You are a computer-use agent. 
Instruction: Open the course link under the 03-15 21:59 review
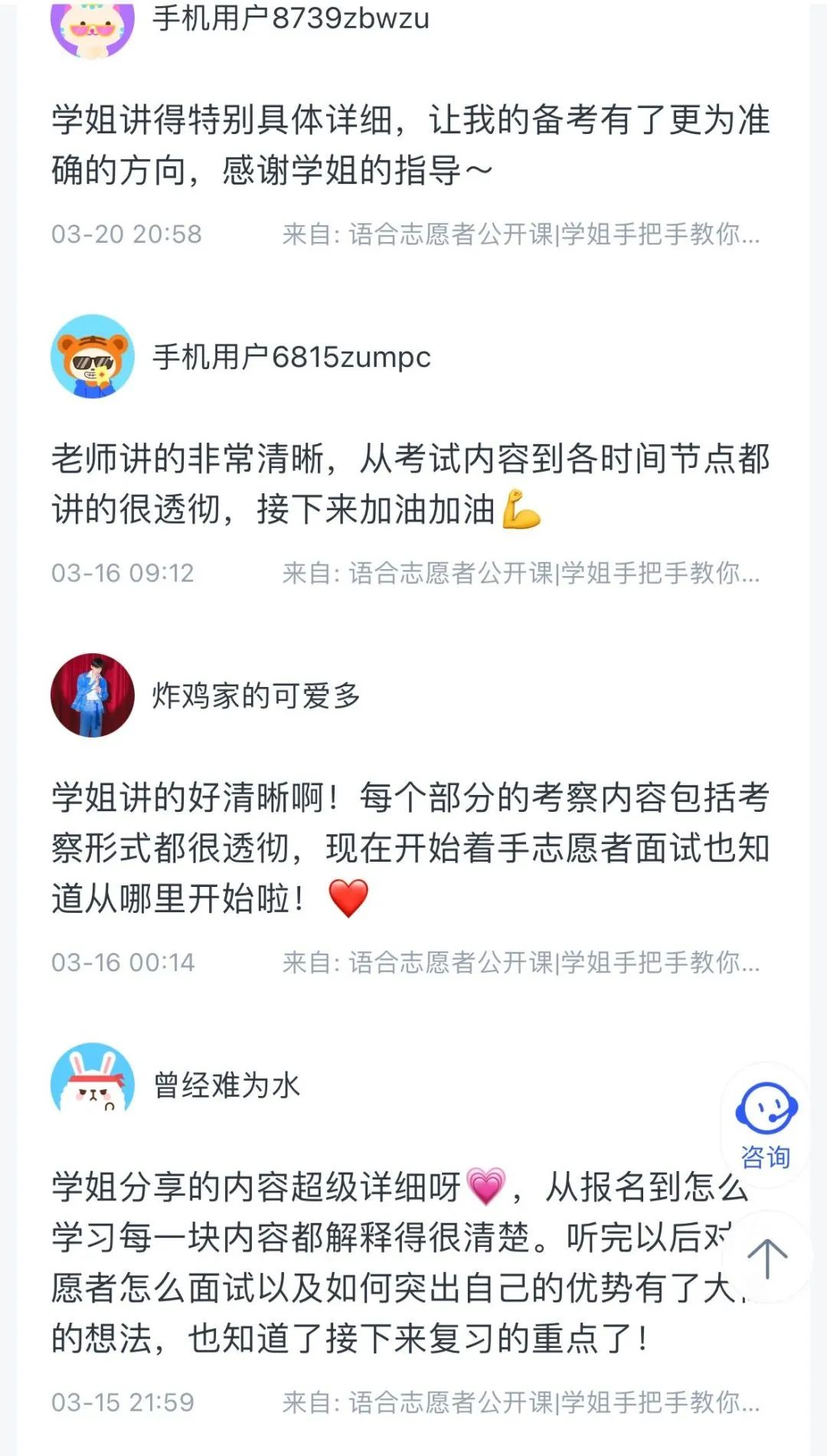point(521,1402)
